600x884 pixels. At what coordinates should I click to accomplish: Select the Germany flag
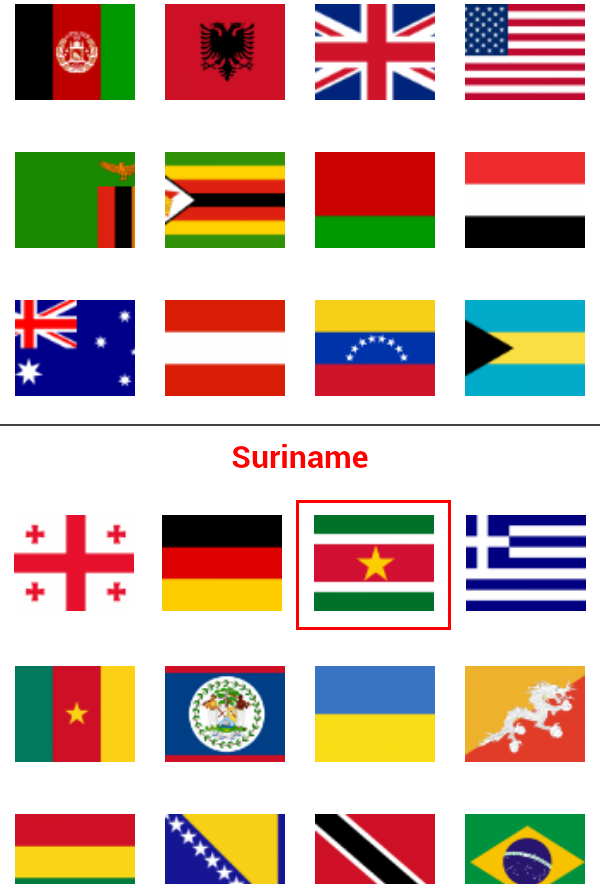[222, 563]
